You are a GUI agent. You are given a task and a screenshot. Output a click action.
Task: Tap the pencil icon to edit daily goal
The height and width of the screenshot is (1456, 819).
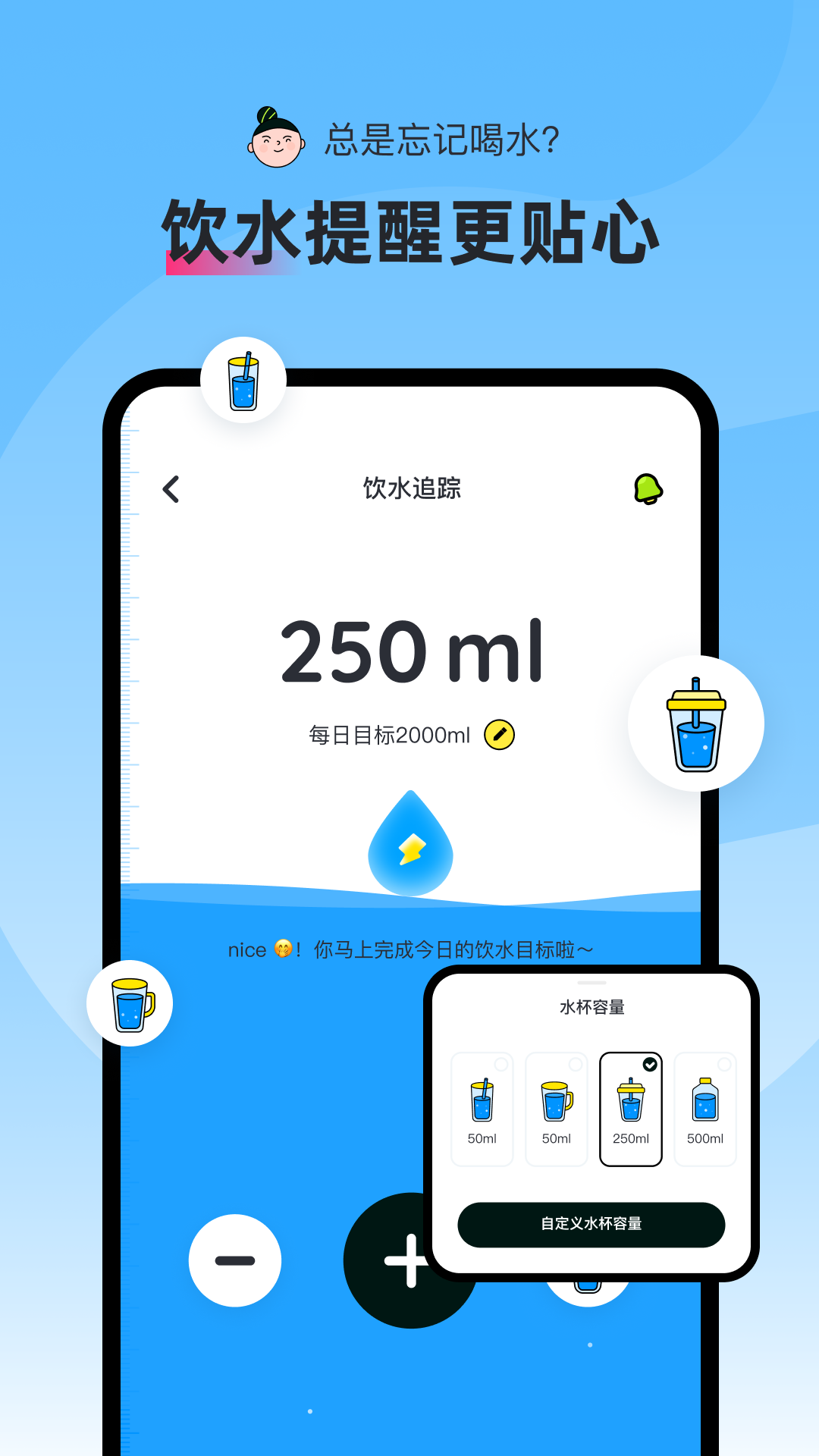[499, 734]
